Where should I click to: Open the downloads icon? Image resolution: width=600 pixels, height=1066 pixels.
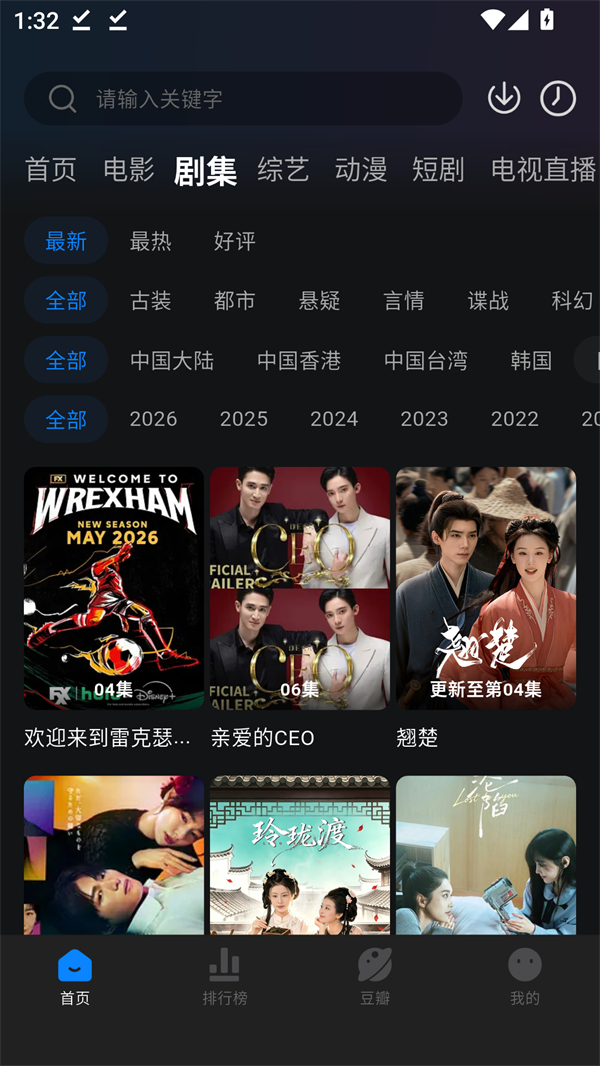point(504,99)
